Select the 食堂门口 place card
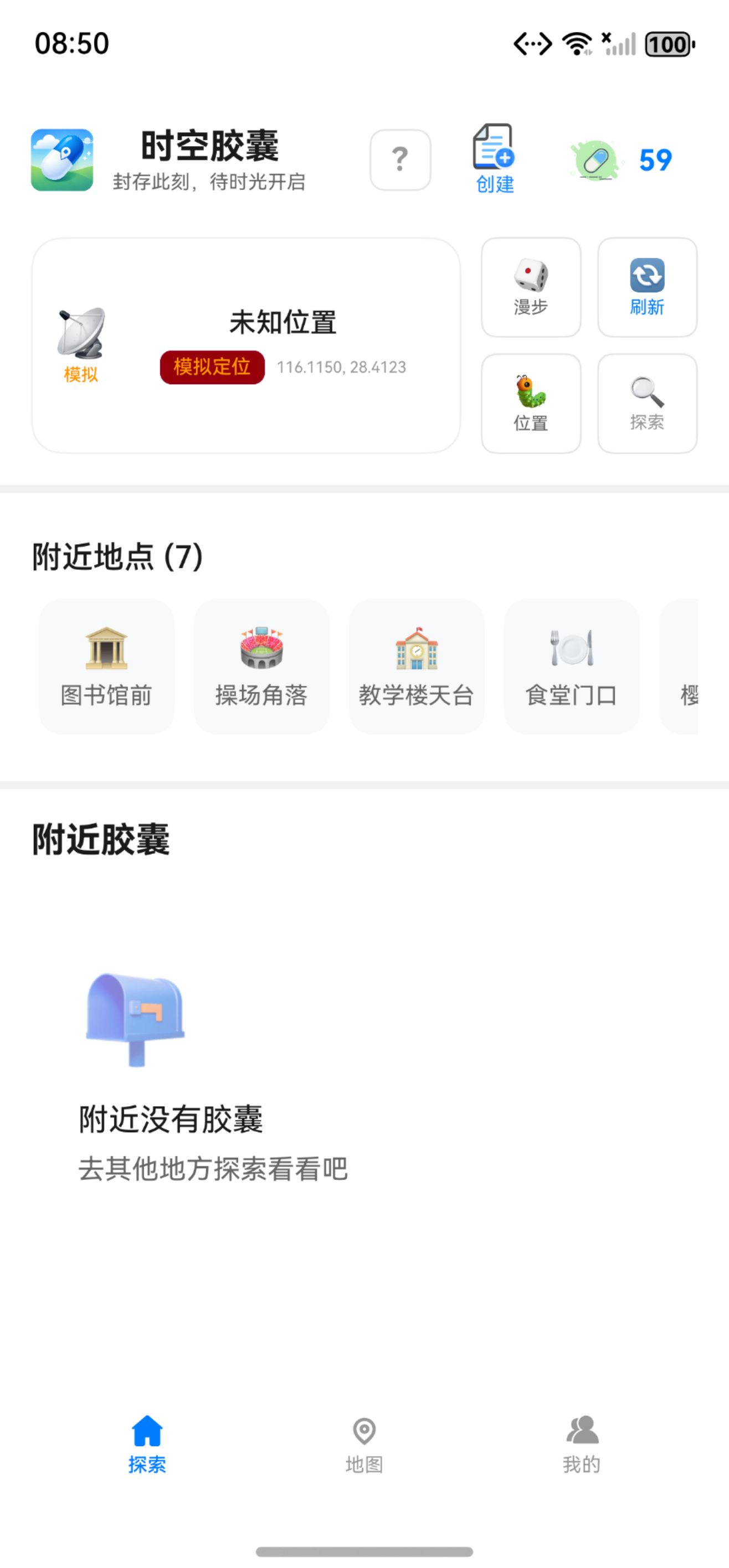The width and height of the screenshot is (729, 1568). [x=571, y=667]
